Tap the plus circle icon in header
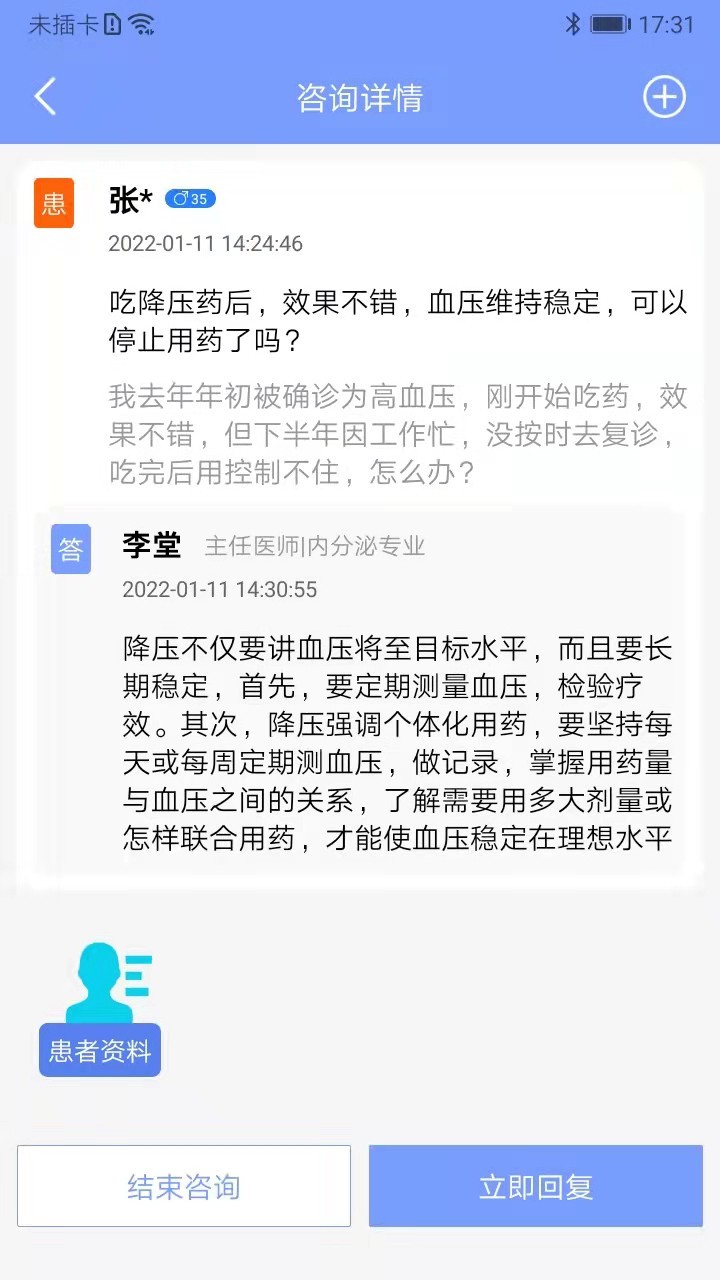Viewport: 720px width, 1280px height. pos(664,97)
